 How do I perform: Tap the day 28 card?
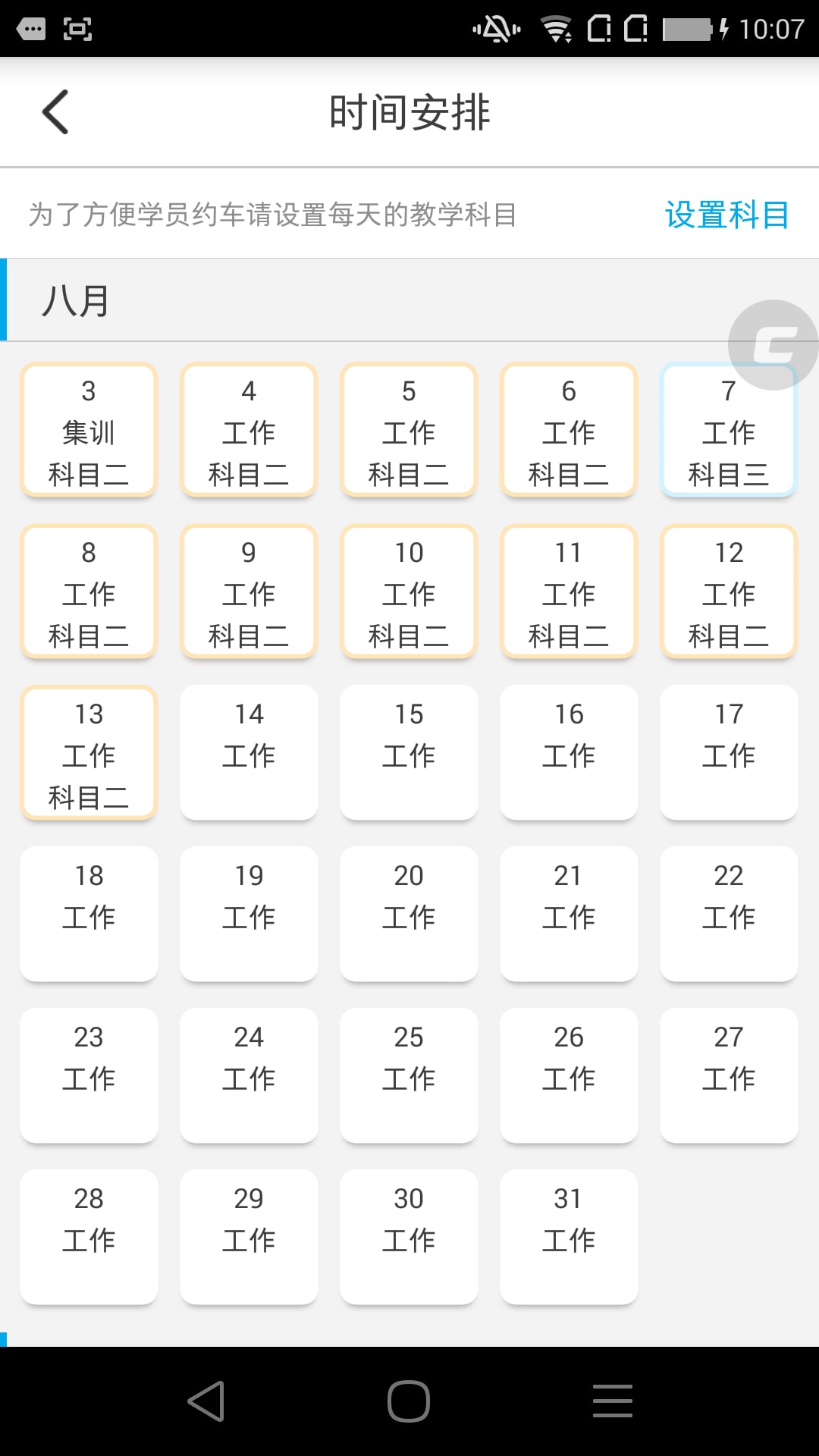[x=89, y=1238]
